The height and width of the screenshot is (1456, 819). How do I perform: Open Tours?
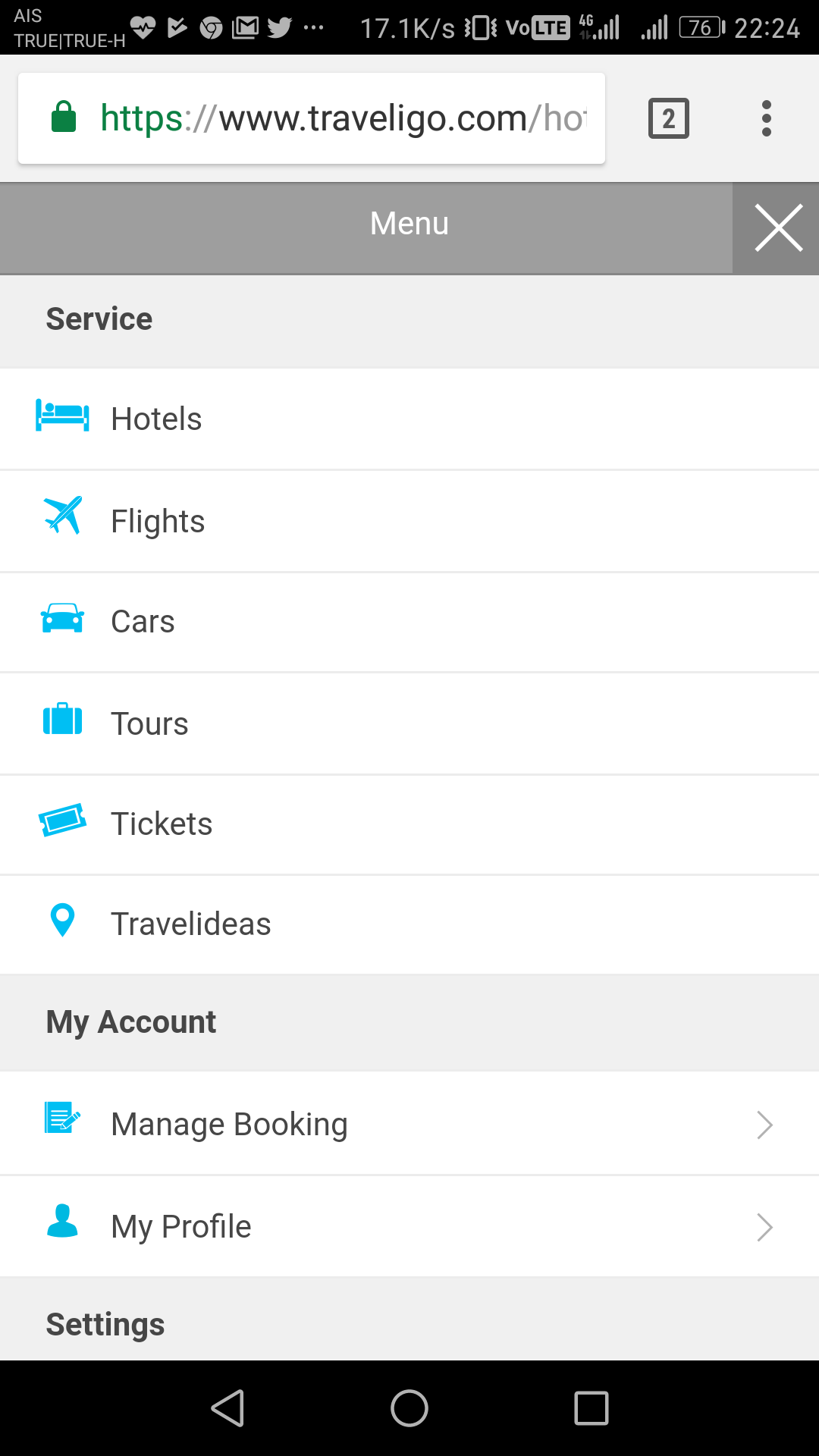pos(409,723)
